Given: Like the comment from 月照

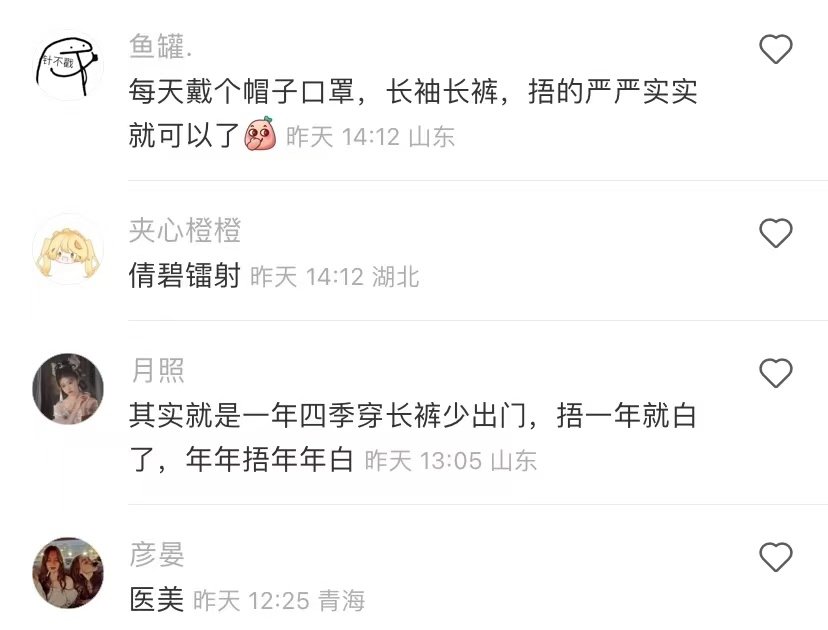Looking at the screenshot, I should (x=776, y=374).
